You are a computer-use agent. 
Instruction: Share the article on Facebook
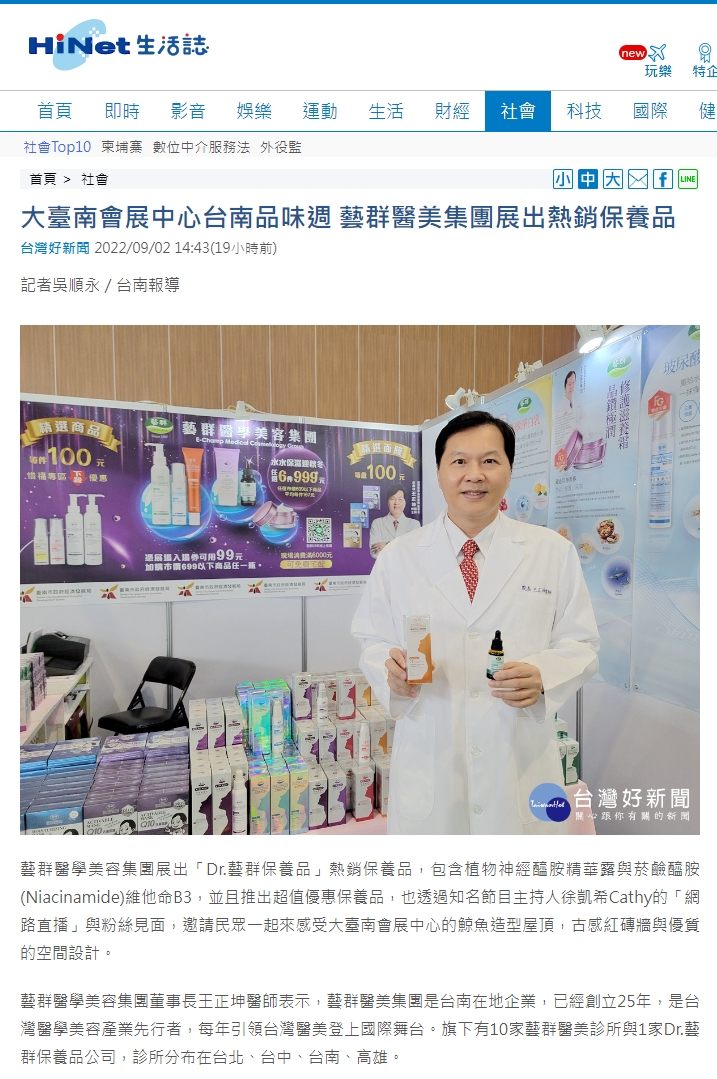pyautogui.click(x=663, y=179)
